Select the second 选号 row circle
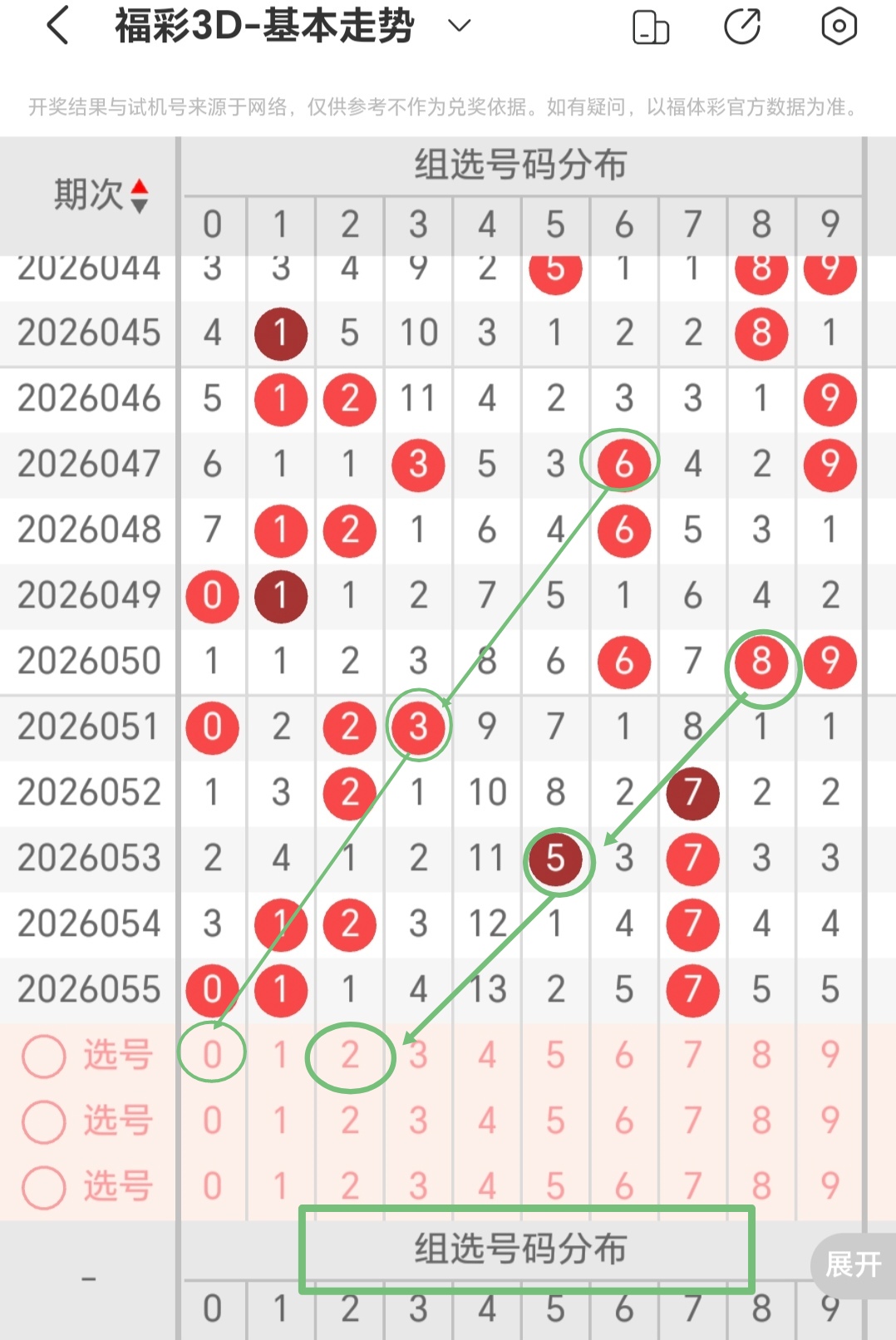Viewport: 896px width, 1340px height. coord(43,1121)
